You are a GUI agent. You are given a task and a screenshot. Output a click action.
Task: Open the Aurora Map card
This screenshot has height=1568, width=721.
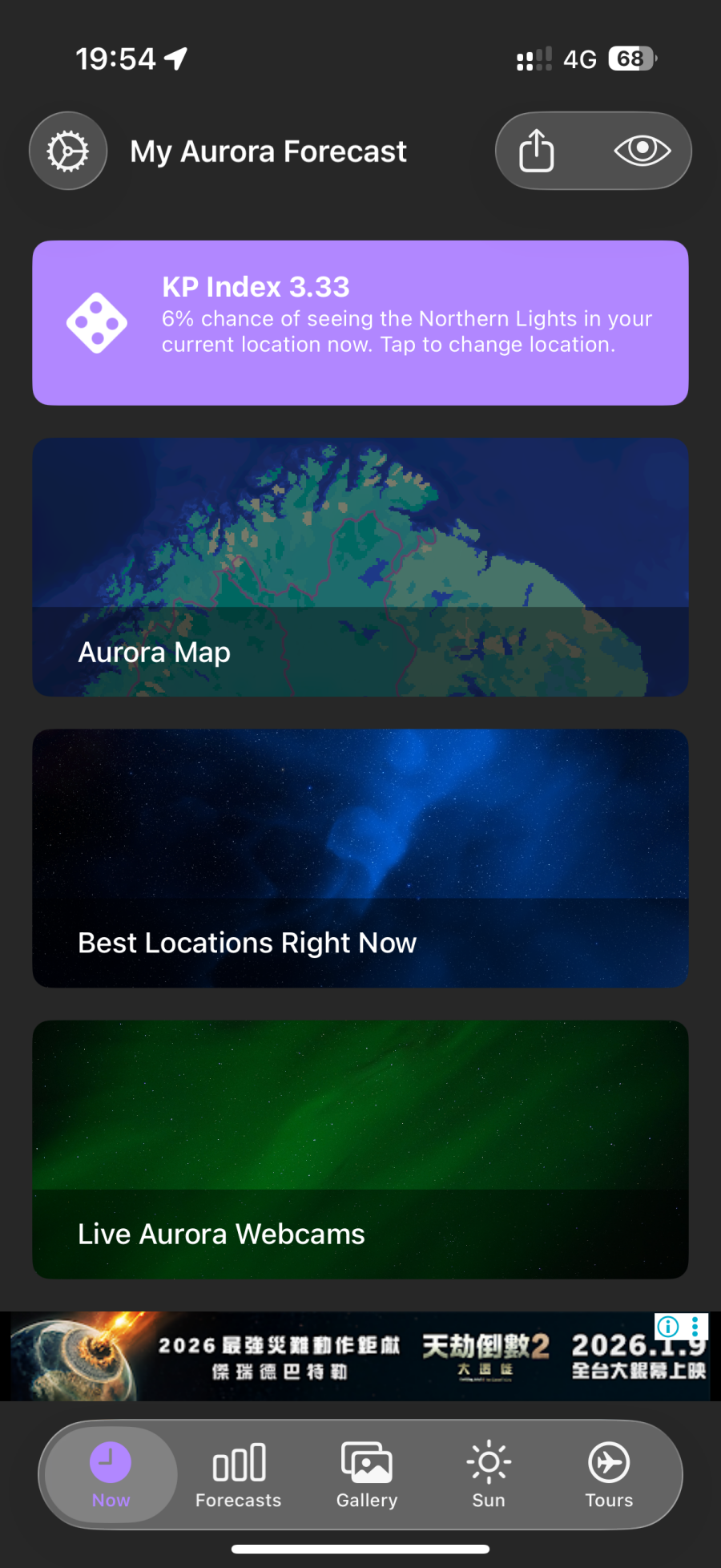(360, 567)
